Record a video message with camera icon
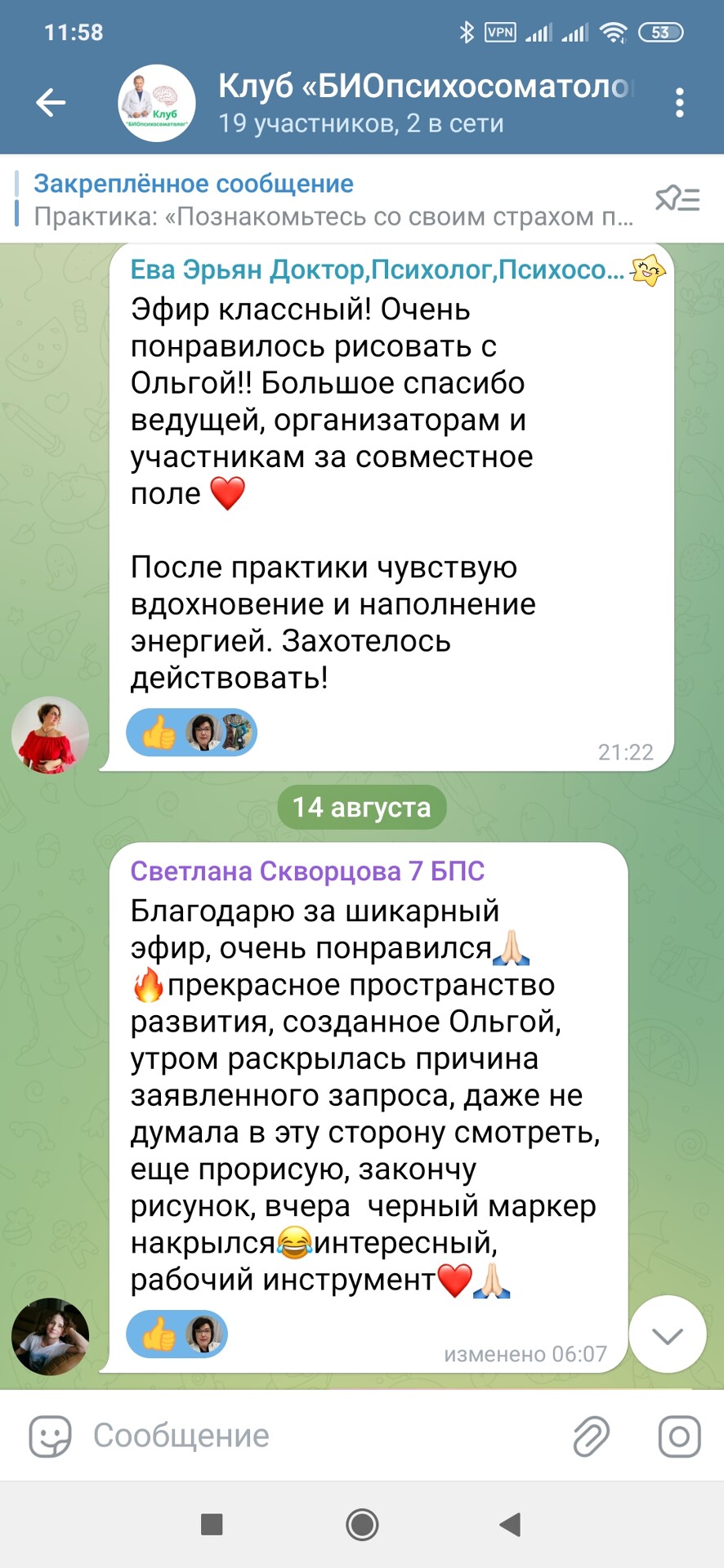 pyautogui.click(x=679, y=1436)
